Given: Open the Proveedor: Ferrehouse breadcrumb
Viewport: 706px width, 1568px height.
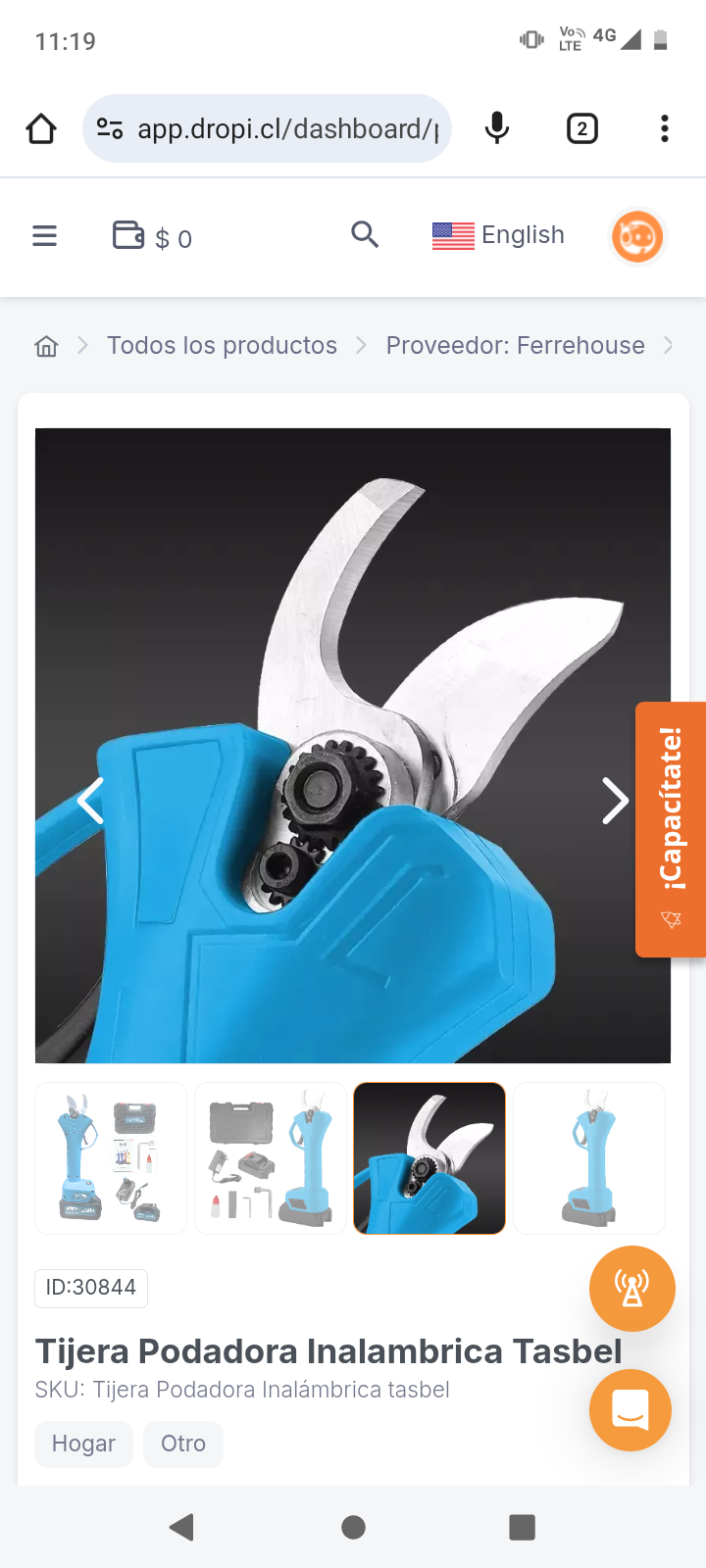Looking at the screenshot, I should pyautogui.click(x=515, y=346).
